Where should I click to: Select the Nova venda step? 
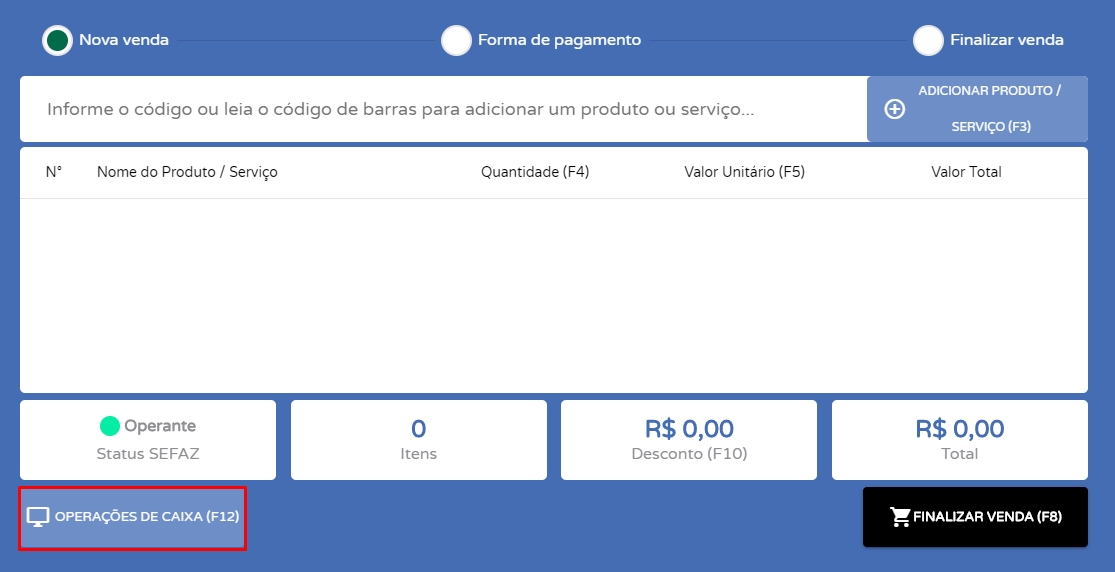click(x=58, y=41)
